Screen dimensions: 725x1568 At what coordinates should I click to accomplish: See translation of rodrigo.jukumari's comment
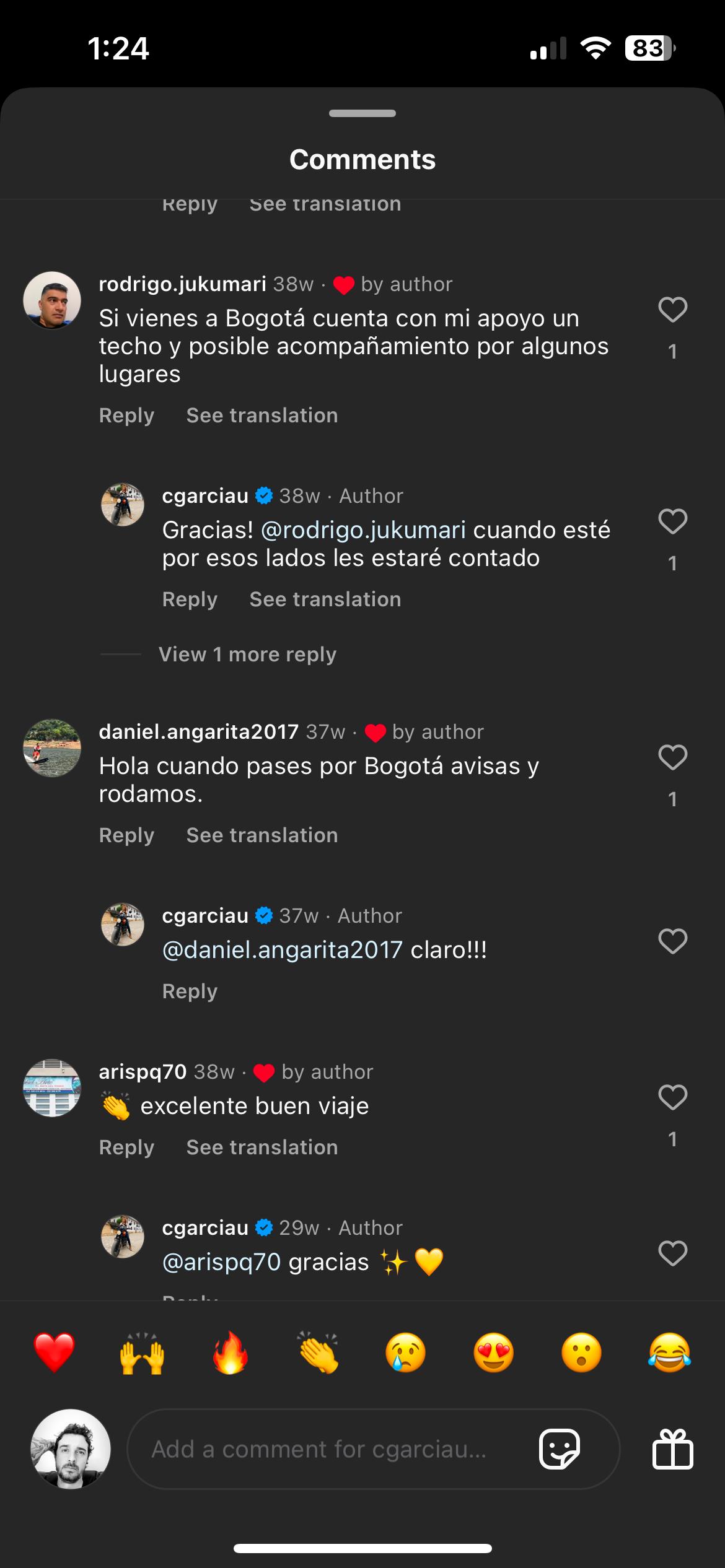tap(262, 416)
